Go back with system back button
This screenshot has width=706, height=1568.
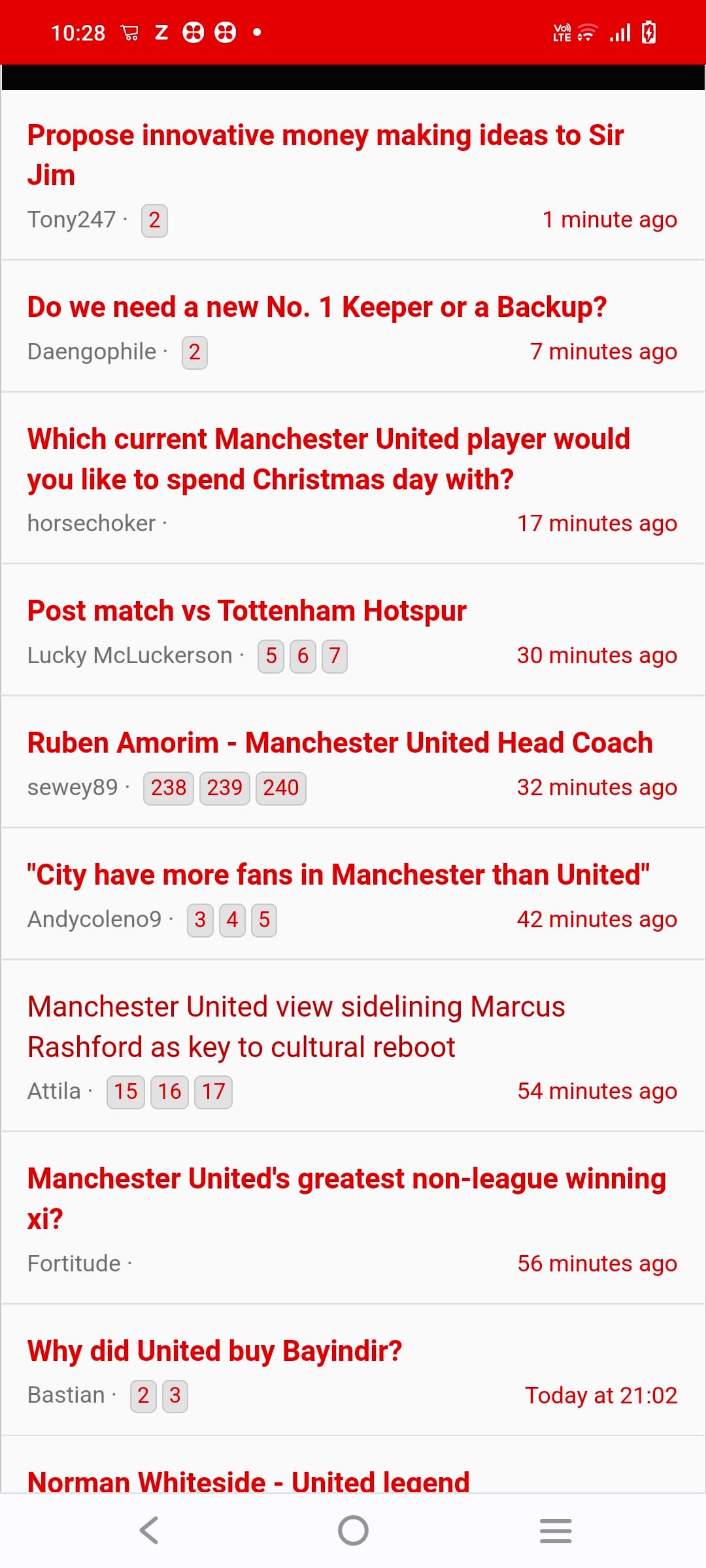click(x=149, y=1530)
